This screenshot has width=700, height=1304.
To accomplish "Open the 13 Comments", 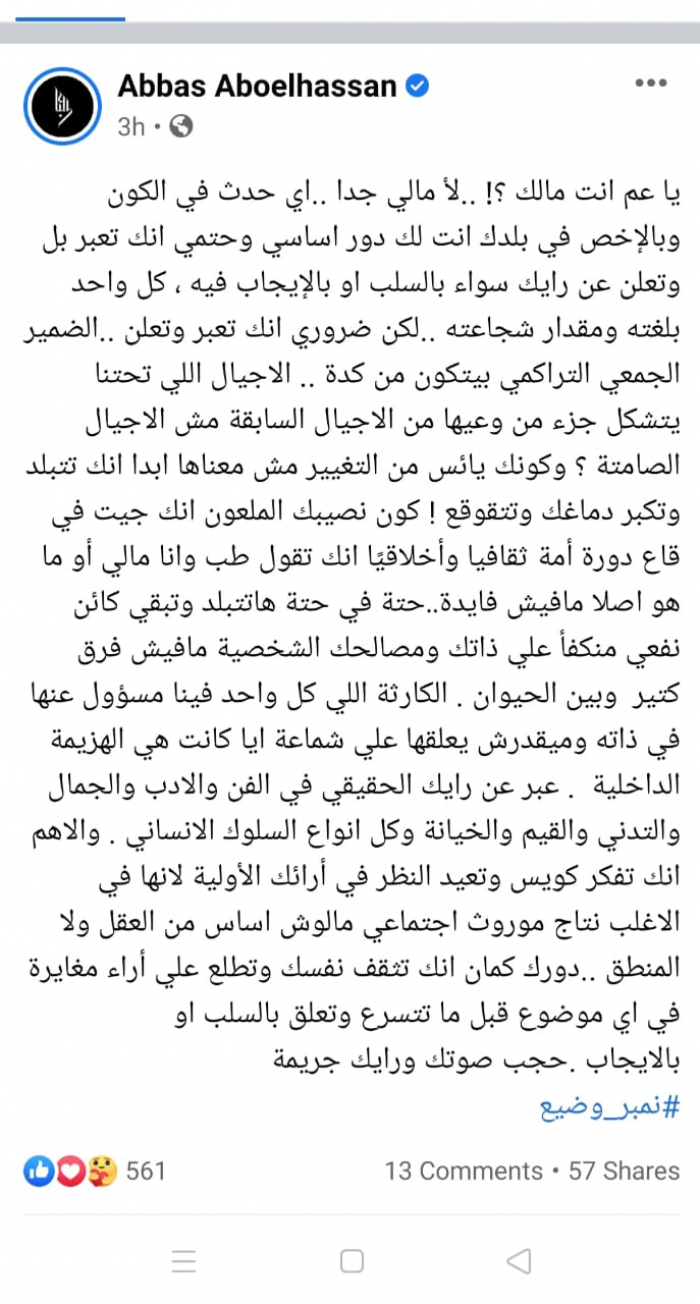I will tap(463, 1170).
